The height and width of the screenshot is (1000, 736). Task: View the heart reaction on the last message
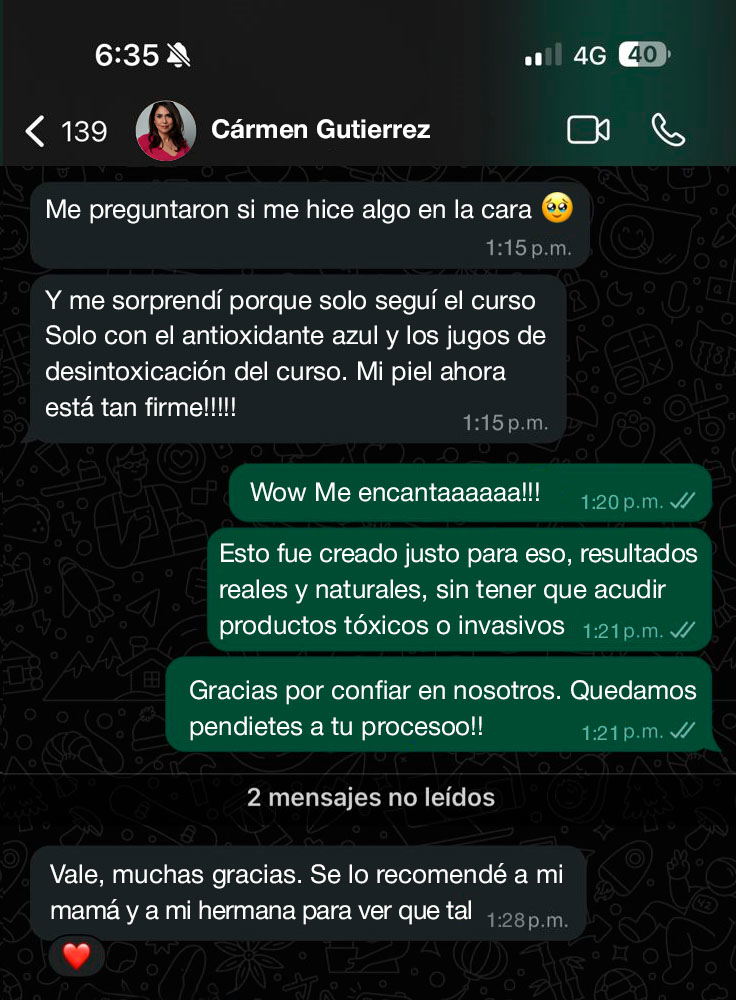pyautogui.click(x=76, y=957)
